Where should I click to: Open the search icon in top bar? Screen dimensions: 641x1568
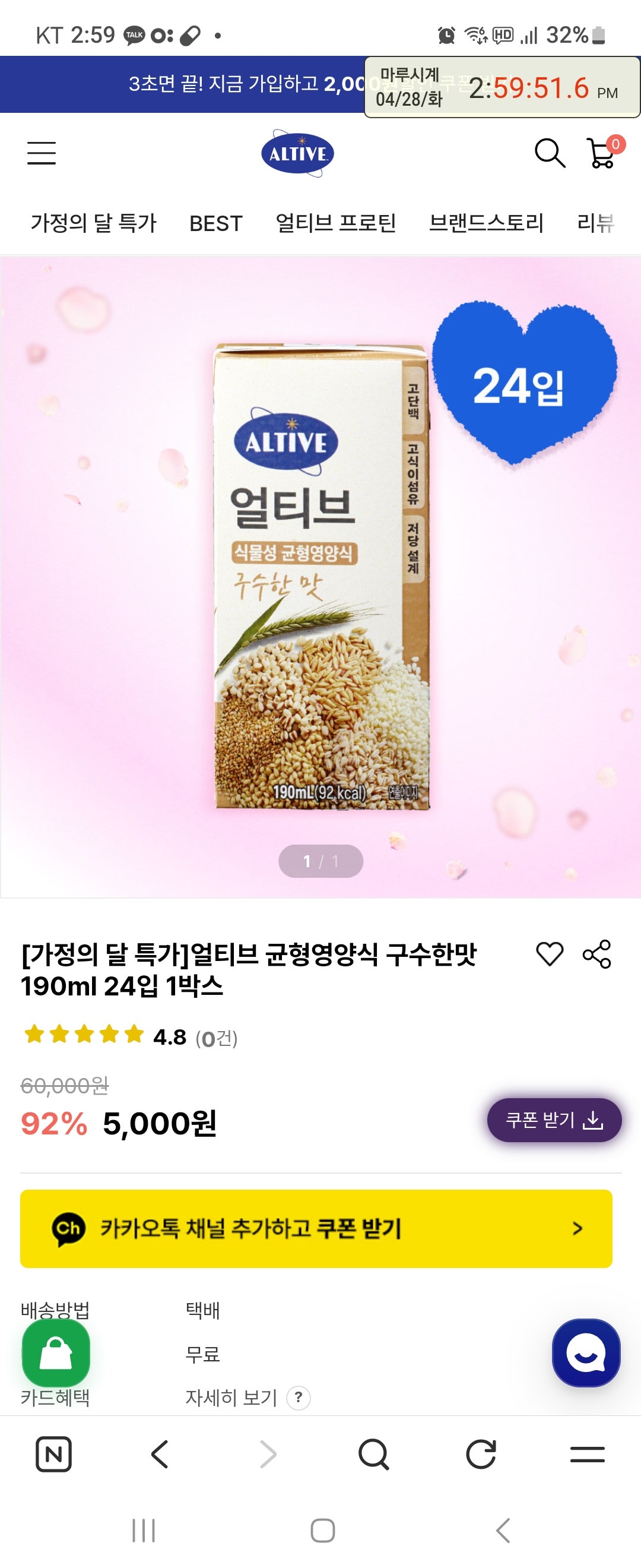point(550,154)
